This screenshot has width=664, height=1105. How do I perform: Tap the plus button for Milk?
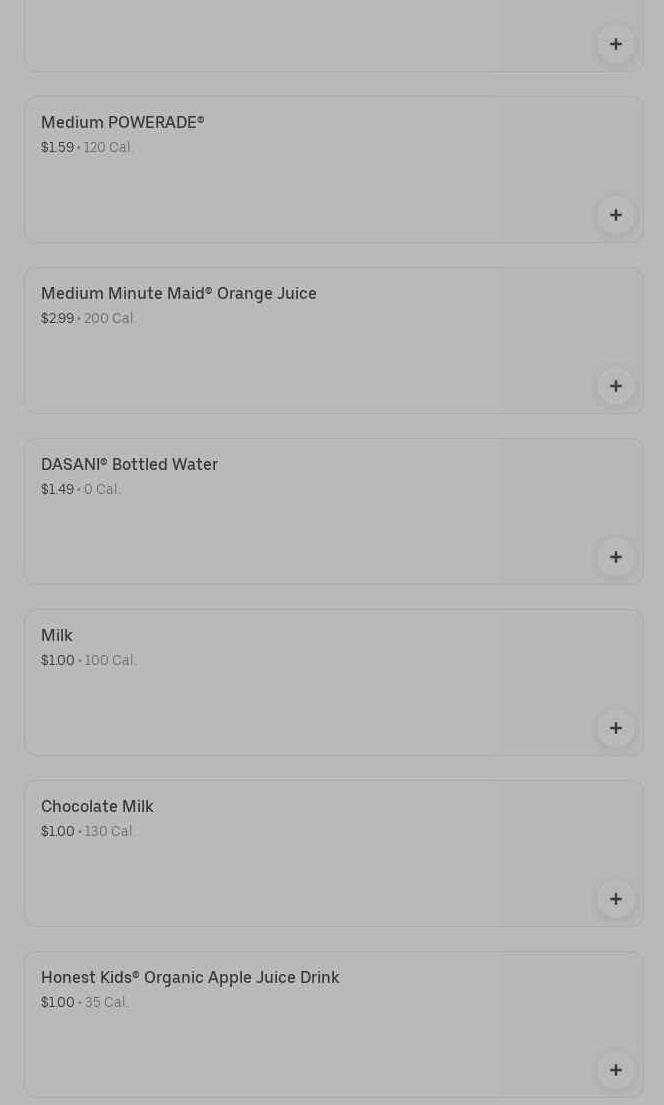(615, 728)
